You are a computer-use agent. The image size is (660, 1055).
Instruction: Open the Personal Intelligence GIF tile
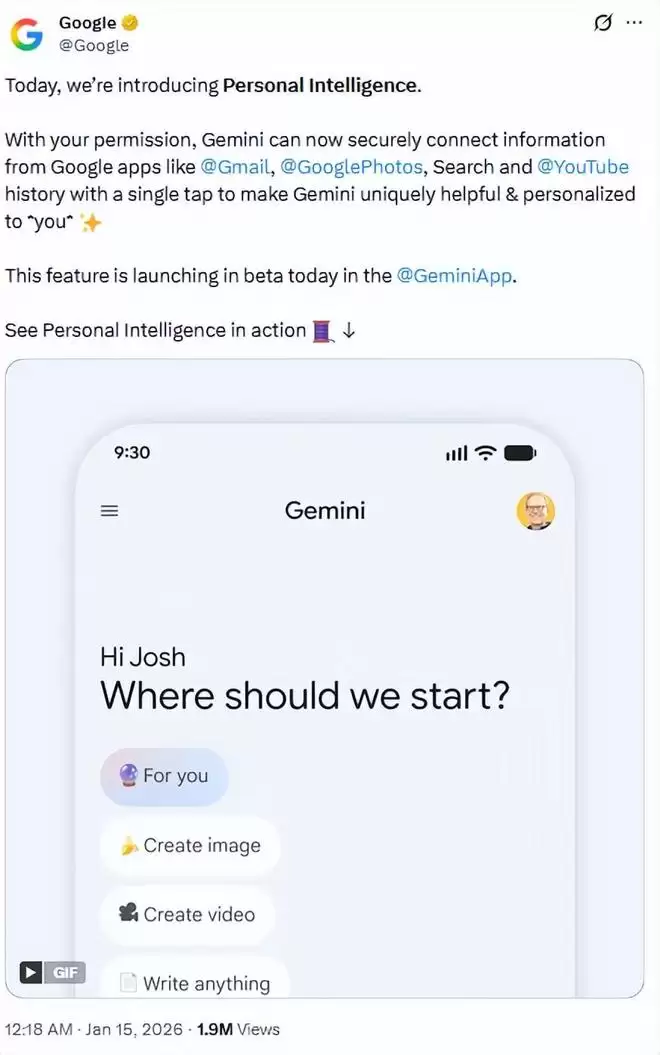click(324, 678)
